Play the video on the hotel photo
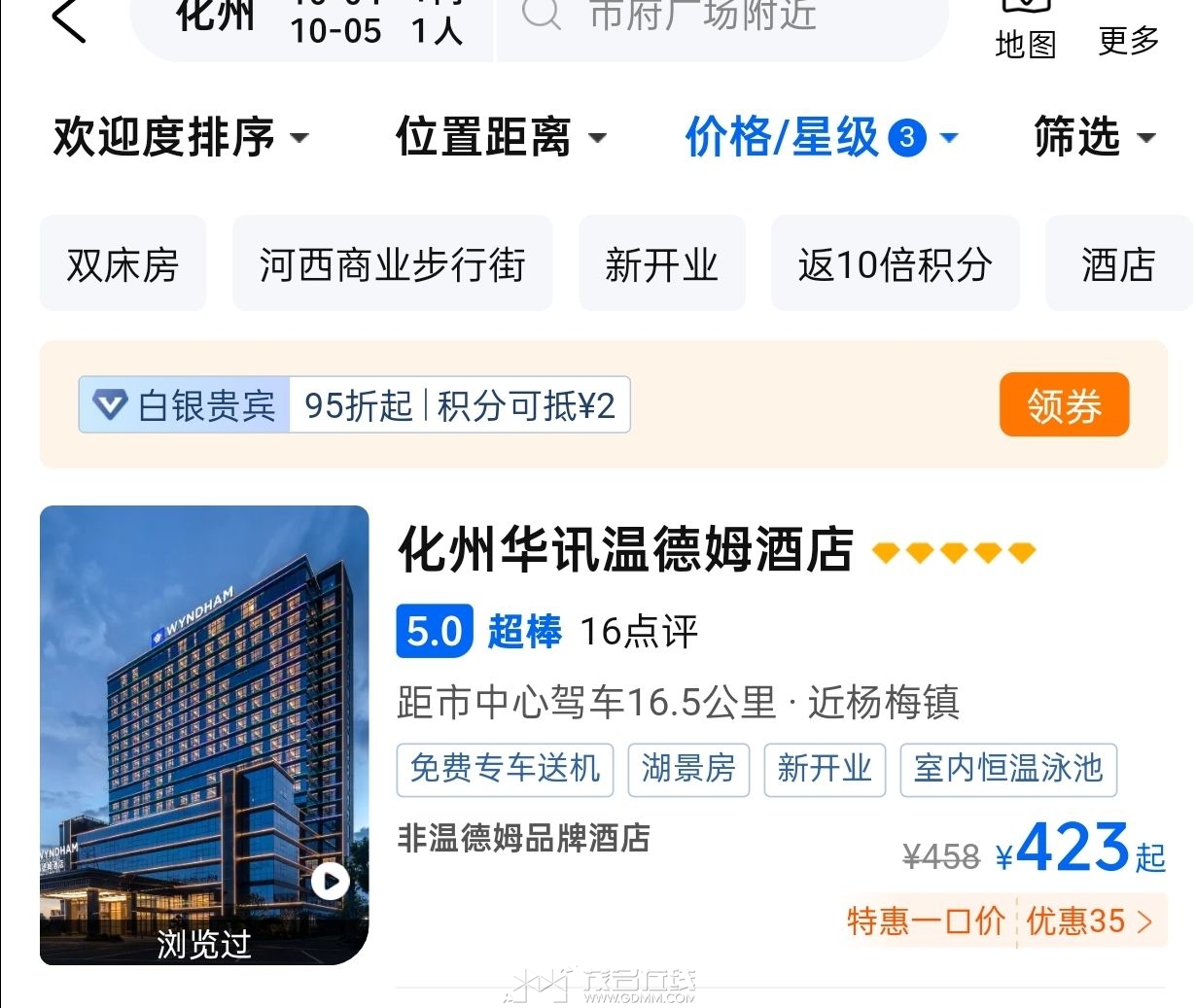The width and height of the screenshot is (1196, 1008). [x=331, y=882]
